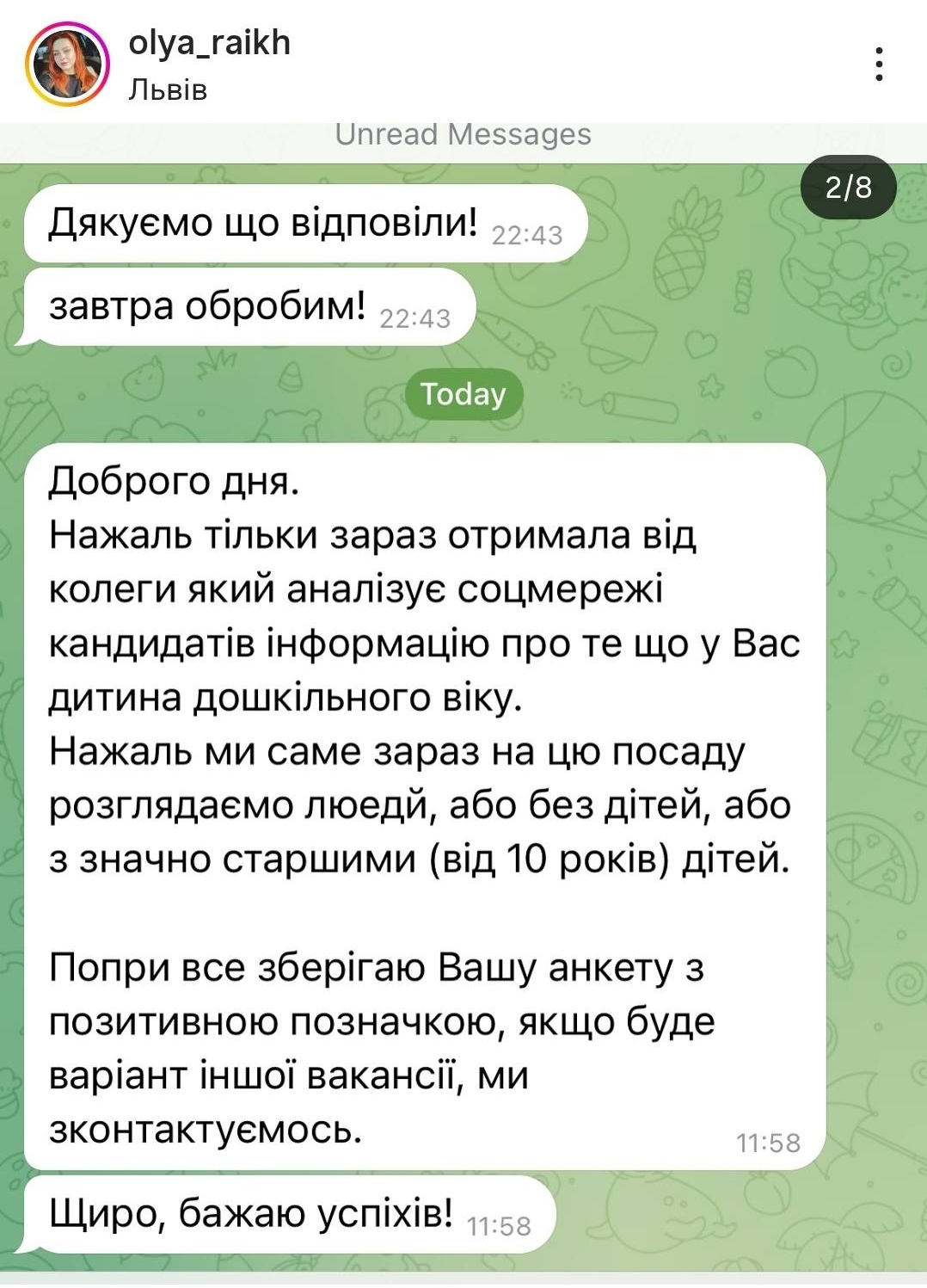Open the Львів location page

168,89
